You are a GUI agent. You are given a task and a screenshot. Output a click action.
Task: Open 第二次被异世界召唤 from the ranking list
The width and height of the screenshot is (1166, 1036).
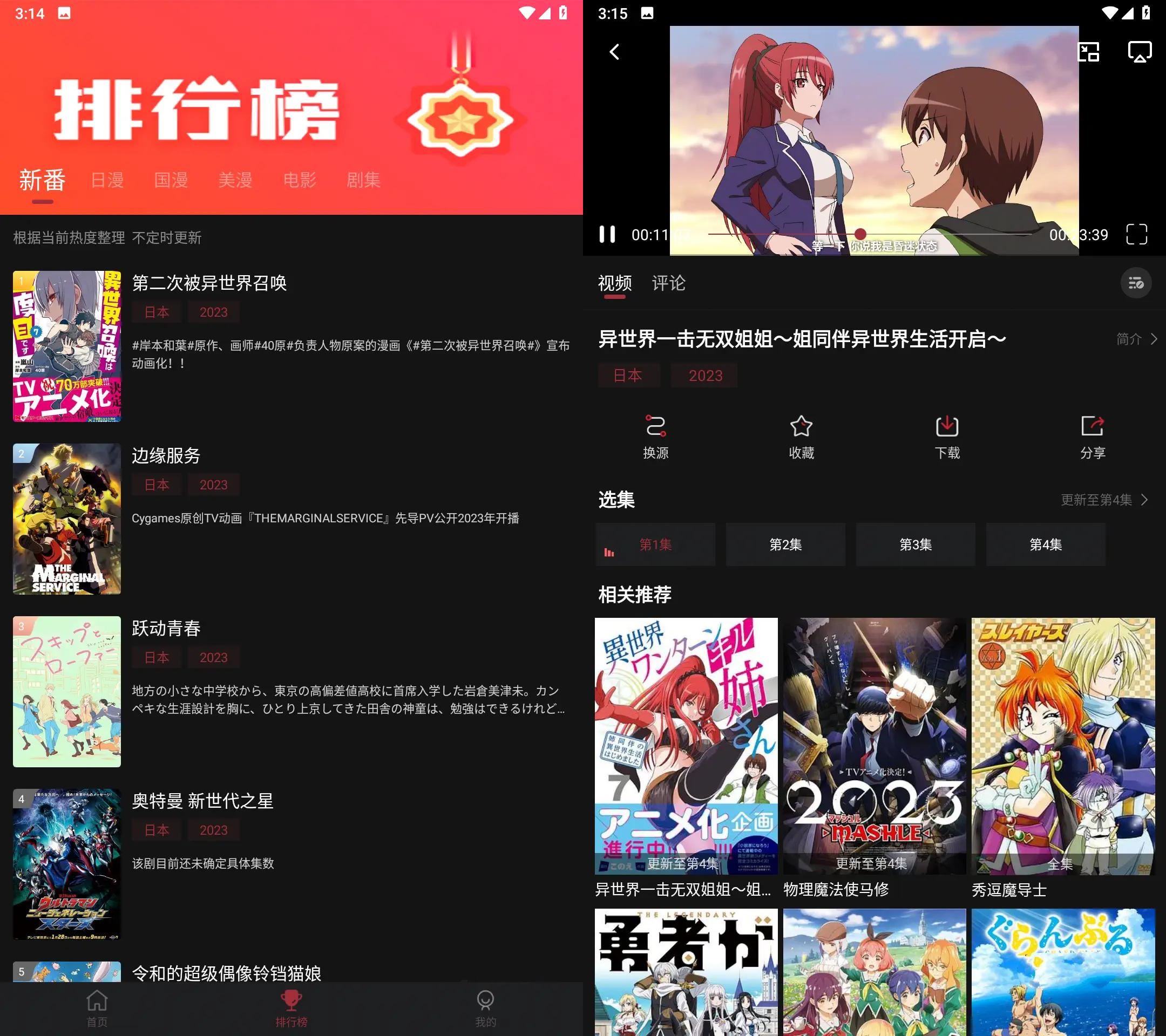tap(209, 283)
